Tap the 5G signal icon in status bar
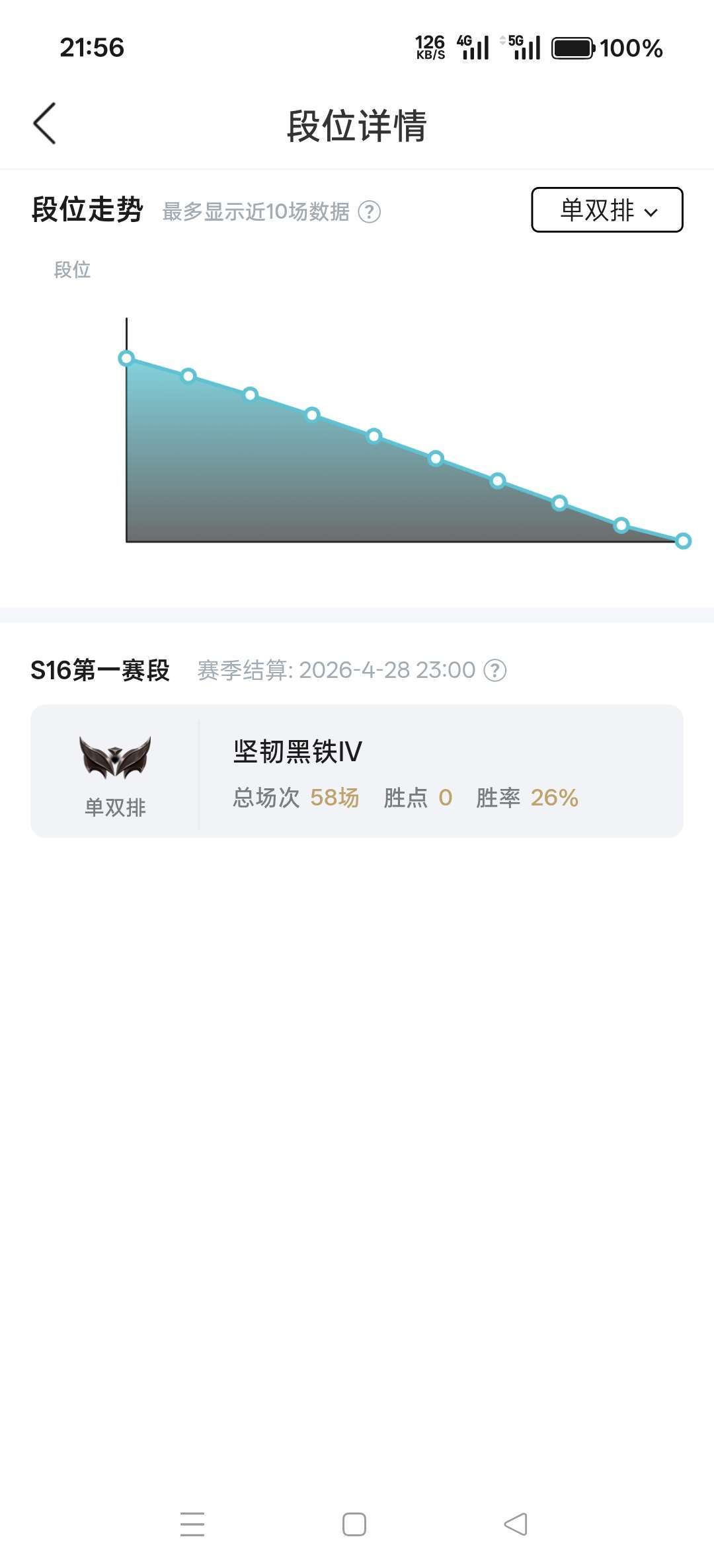 point(526,48)
